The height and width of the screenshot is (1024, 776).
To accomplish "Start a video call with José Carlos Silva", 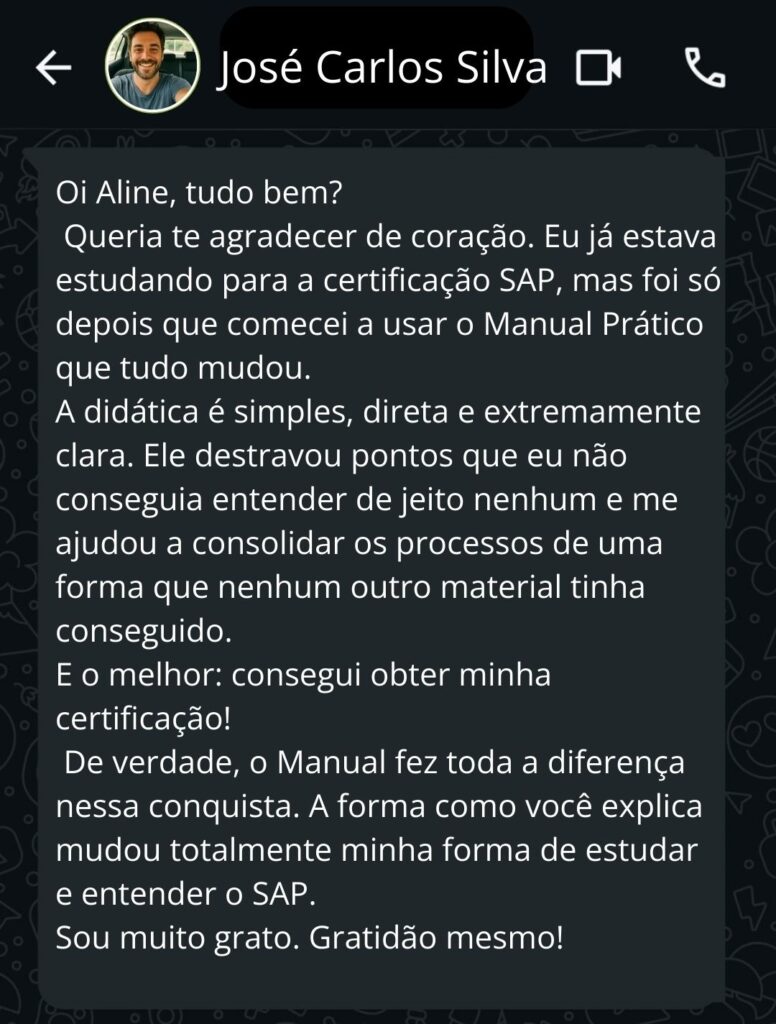I will (x=598, y=68).
